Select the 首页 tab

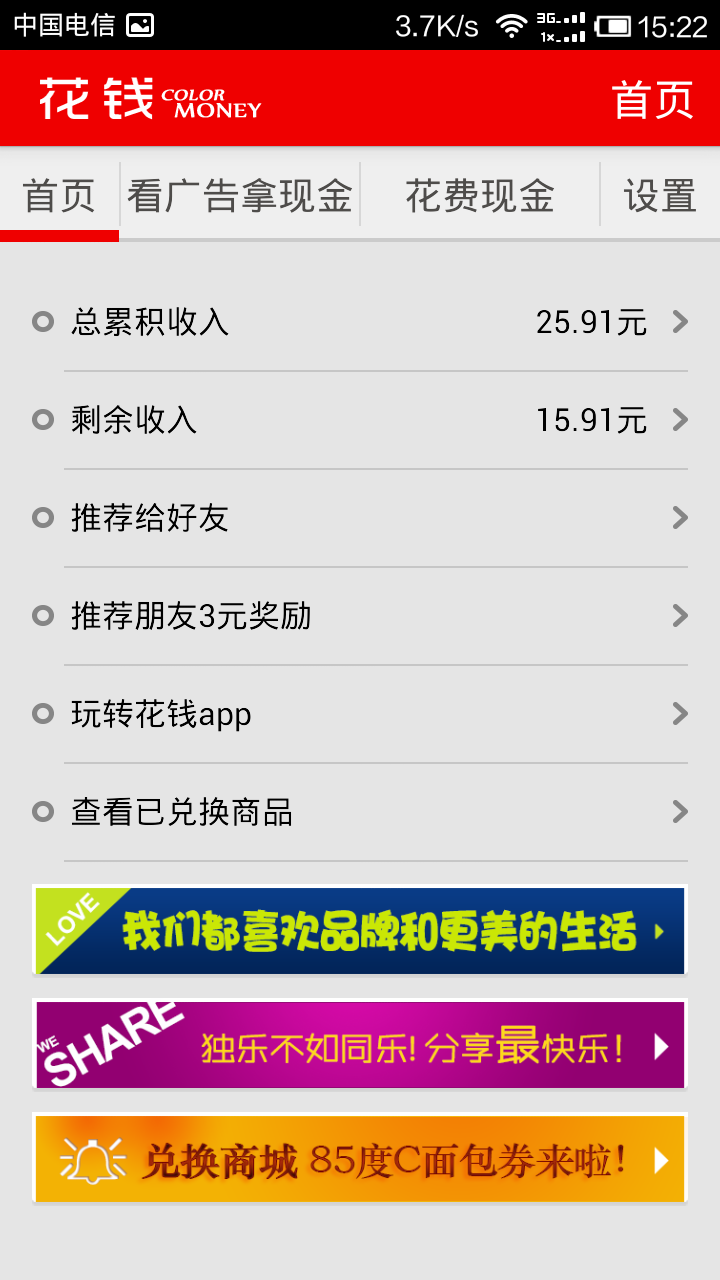[60, 195]
